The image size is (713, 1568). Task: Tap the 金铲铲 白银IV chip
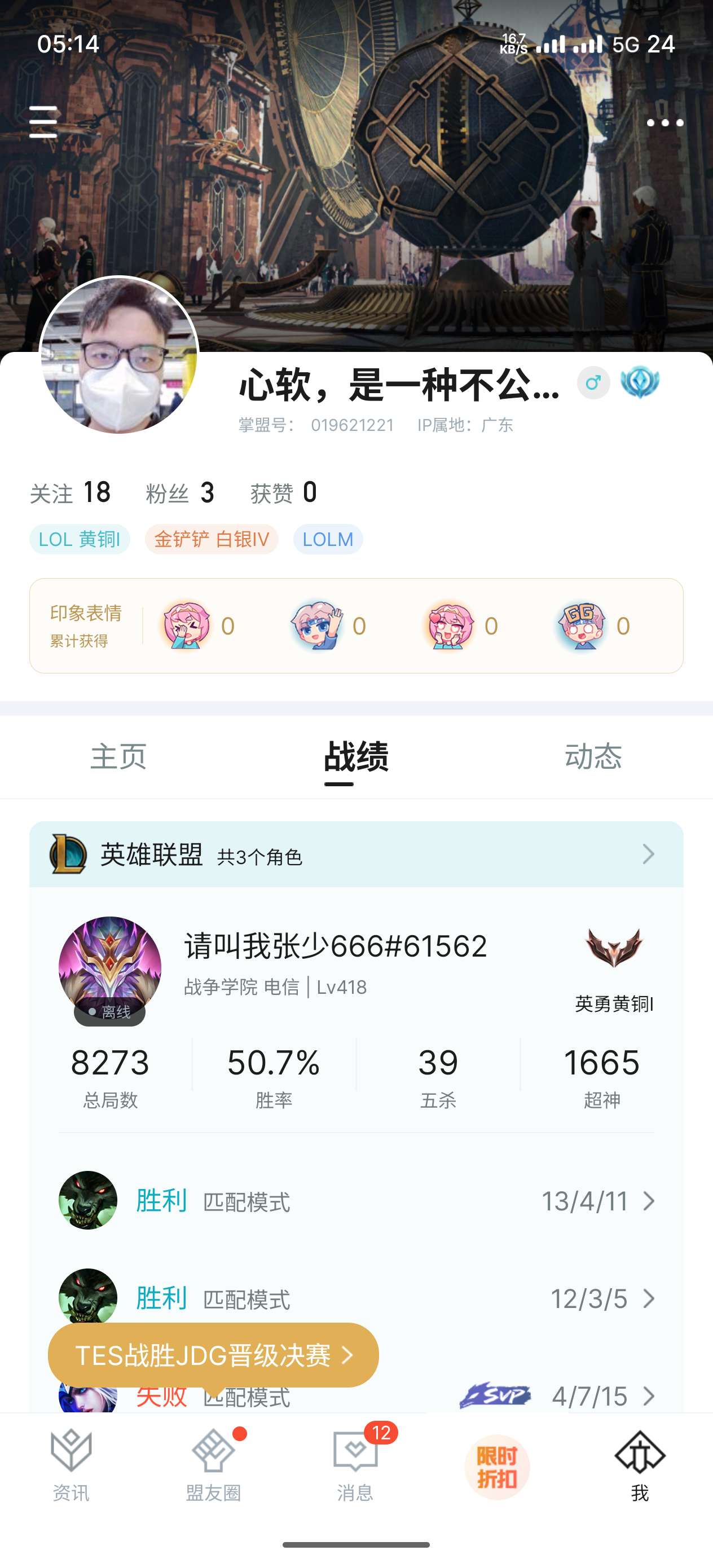[x=212, y=539]
